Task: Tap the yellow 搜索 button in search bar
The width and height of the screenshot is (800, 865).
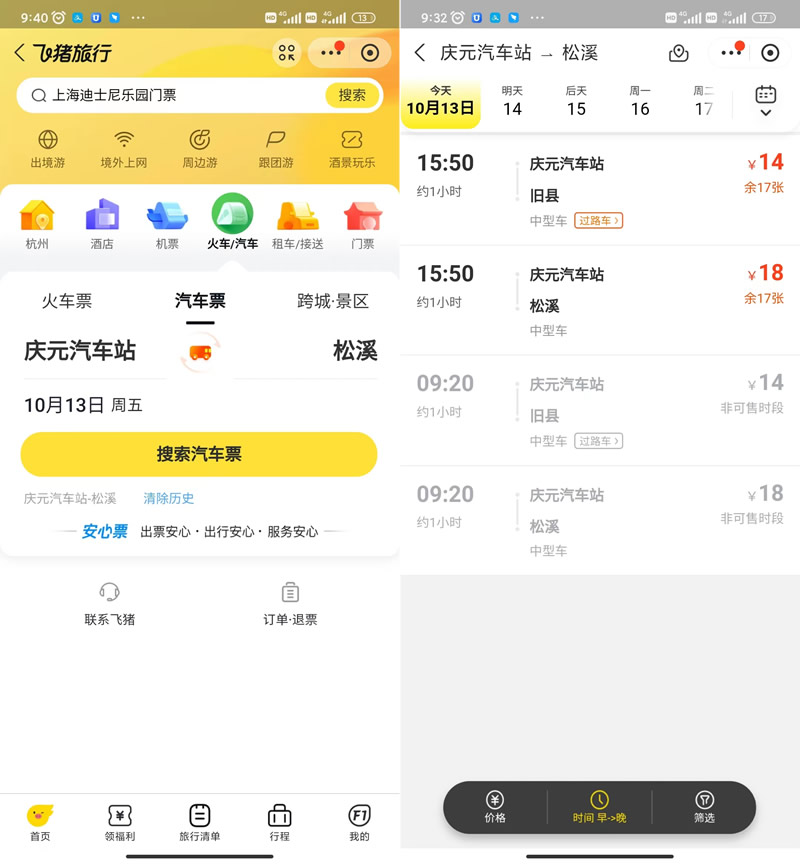Action: 352,95
